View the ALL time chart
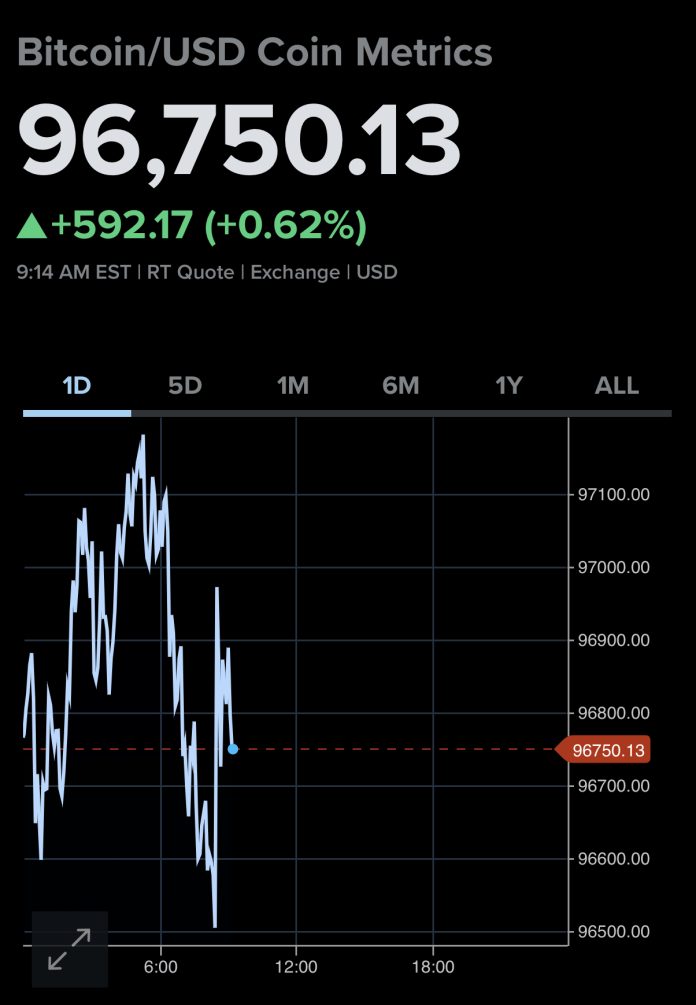The image size is (696, 1005). pyautogui.click(x=617, y=386)
